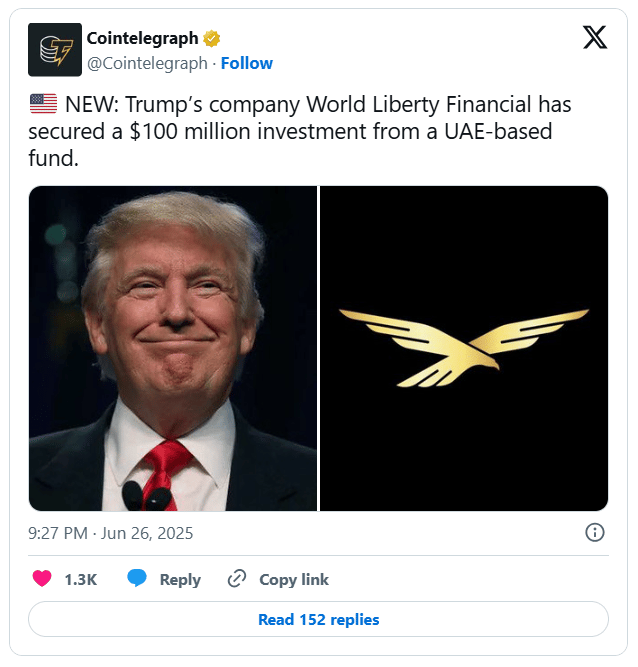Open the X logo link
638x667 pixels.
[x=594, y=38]
